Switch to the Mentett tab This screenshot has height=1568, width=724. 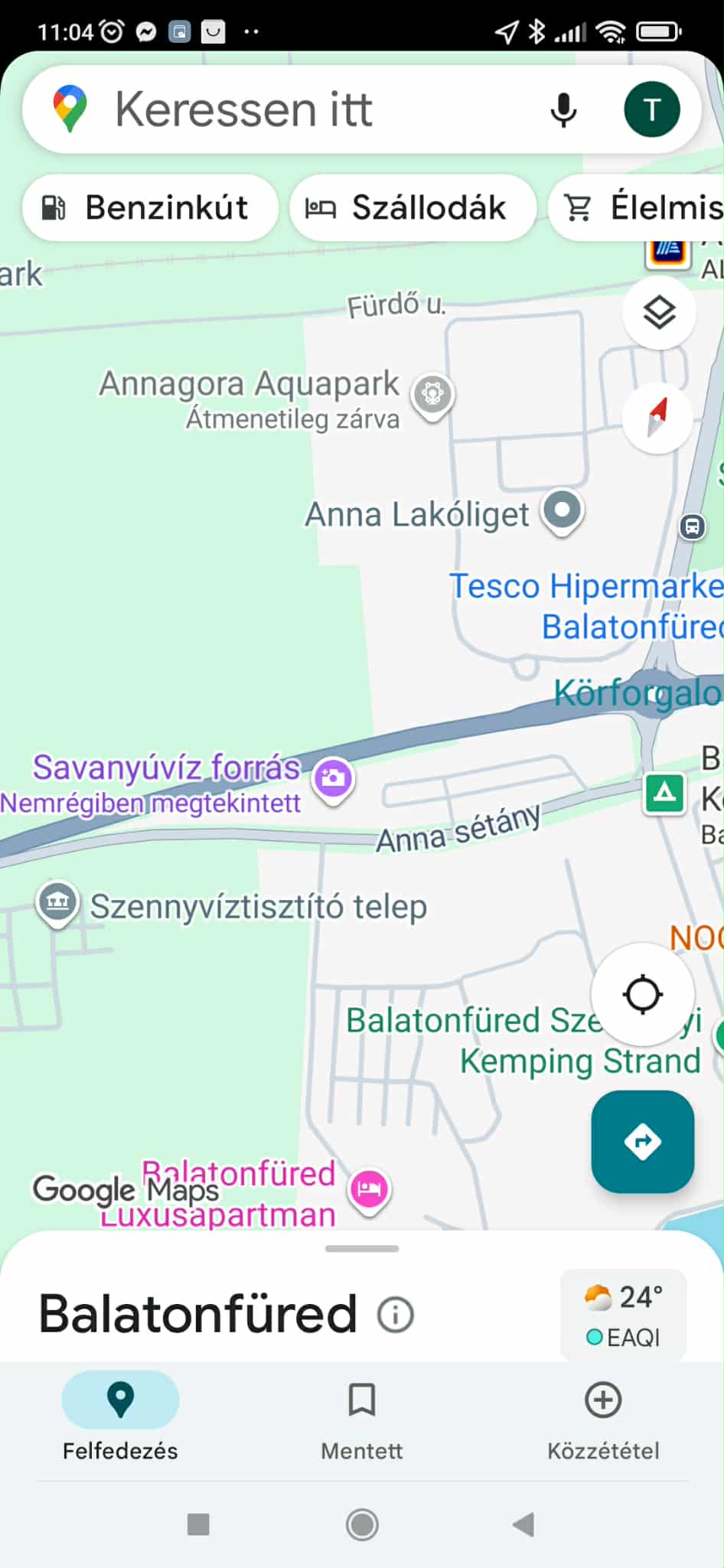click(361, 1416)
